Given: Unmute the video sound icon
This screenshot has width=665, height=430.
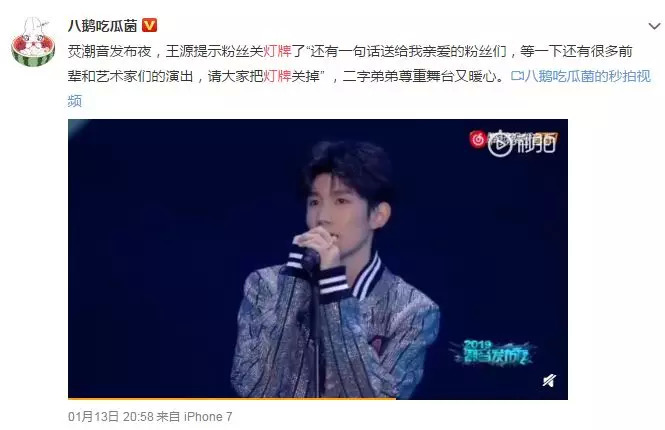Looking at the screenshot, I should 551,380.
